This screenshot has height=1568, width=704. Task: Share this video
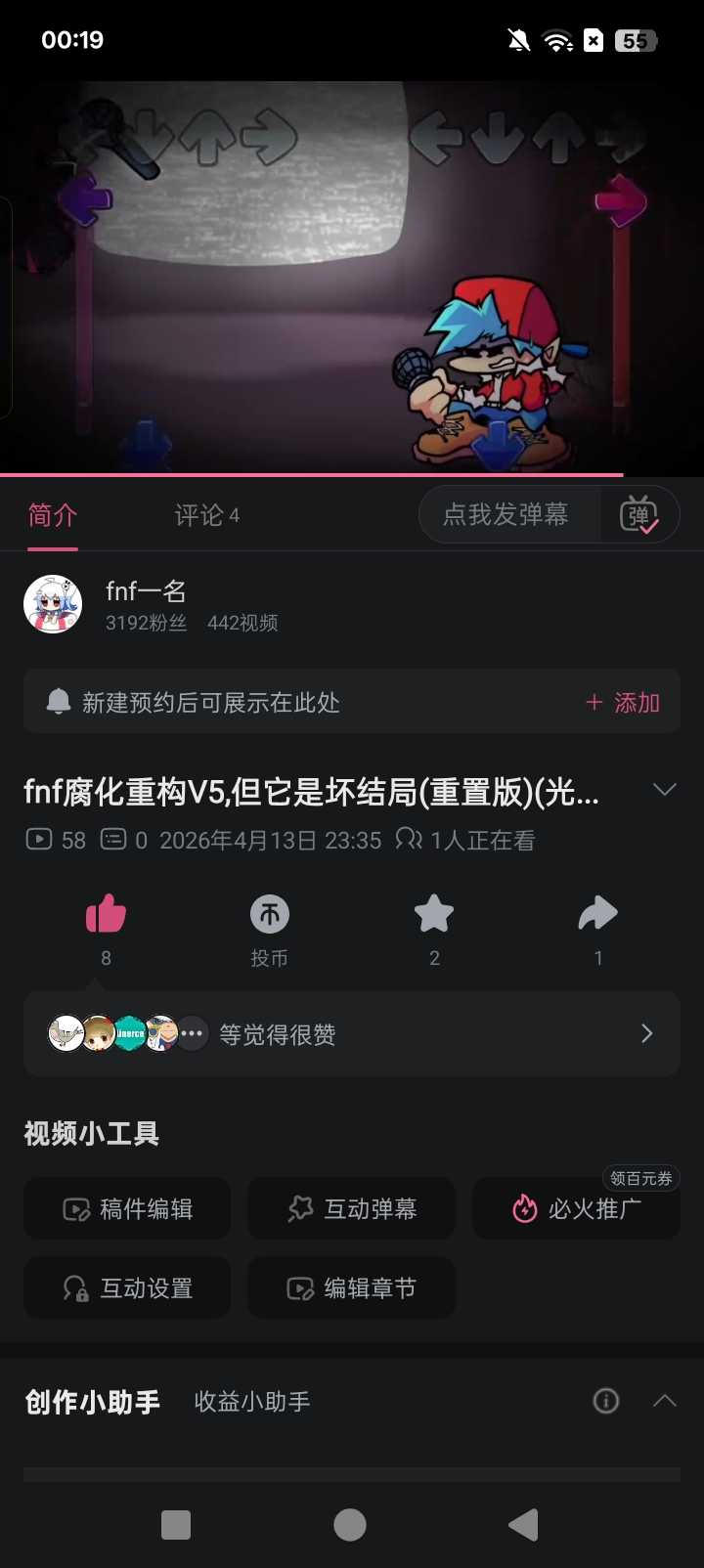598,915
